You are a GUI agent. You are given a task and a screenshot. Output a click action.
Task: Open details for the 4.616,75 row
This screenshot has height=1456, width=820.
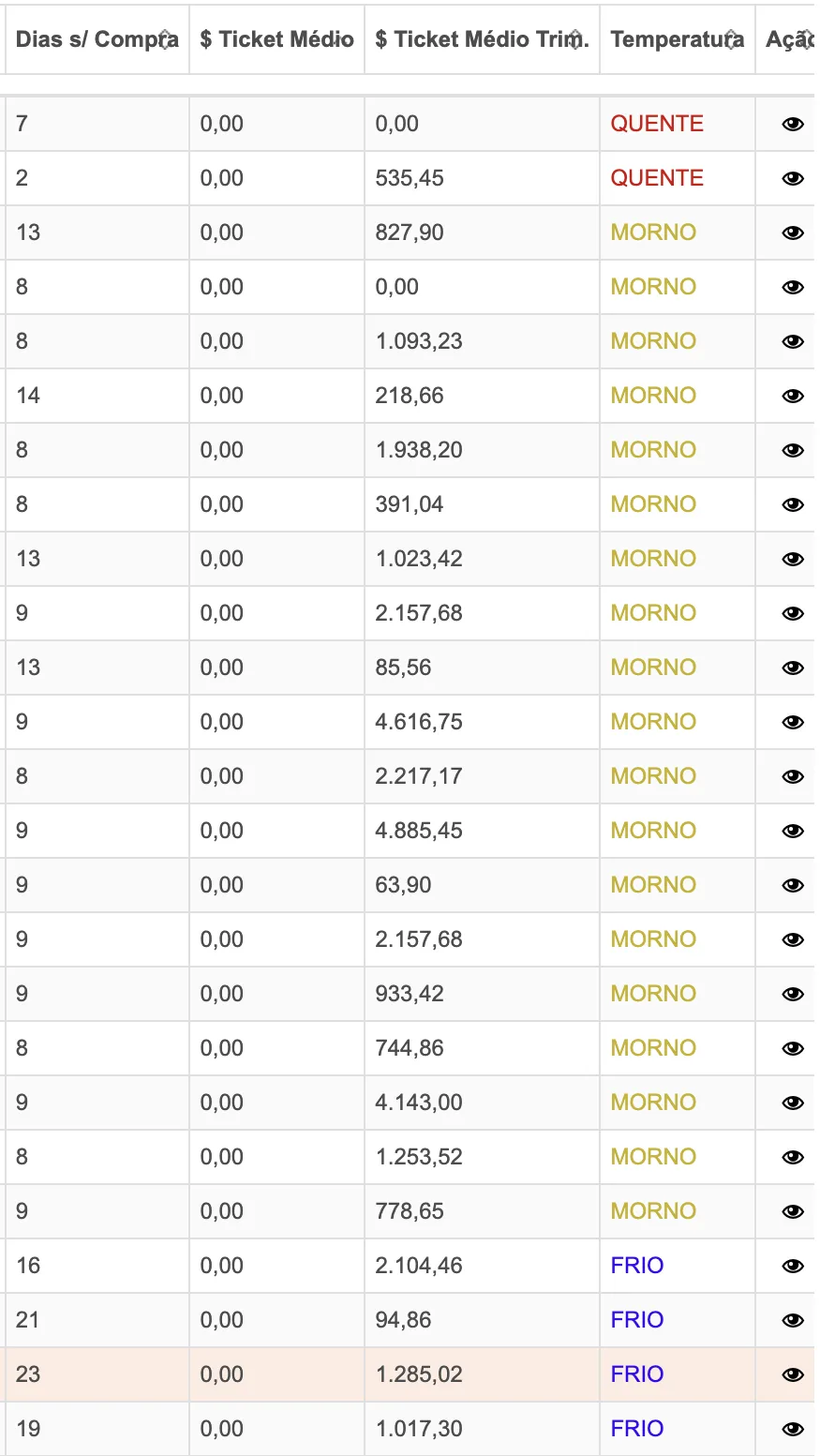click(x=793, y=722)
